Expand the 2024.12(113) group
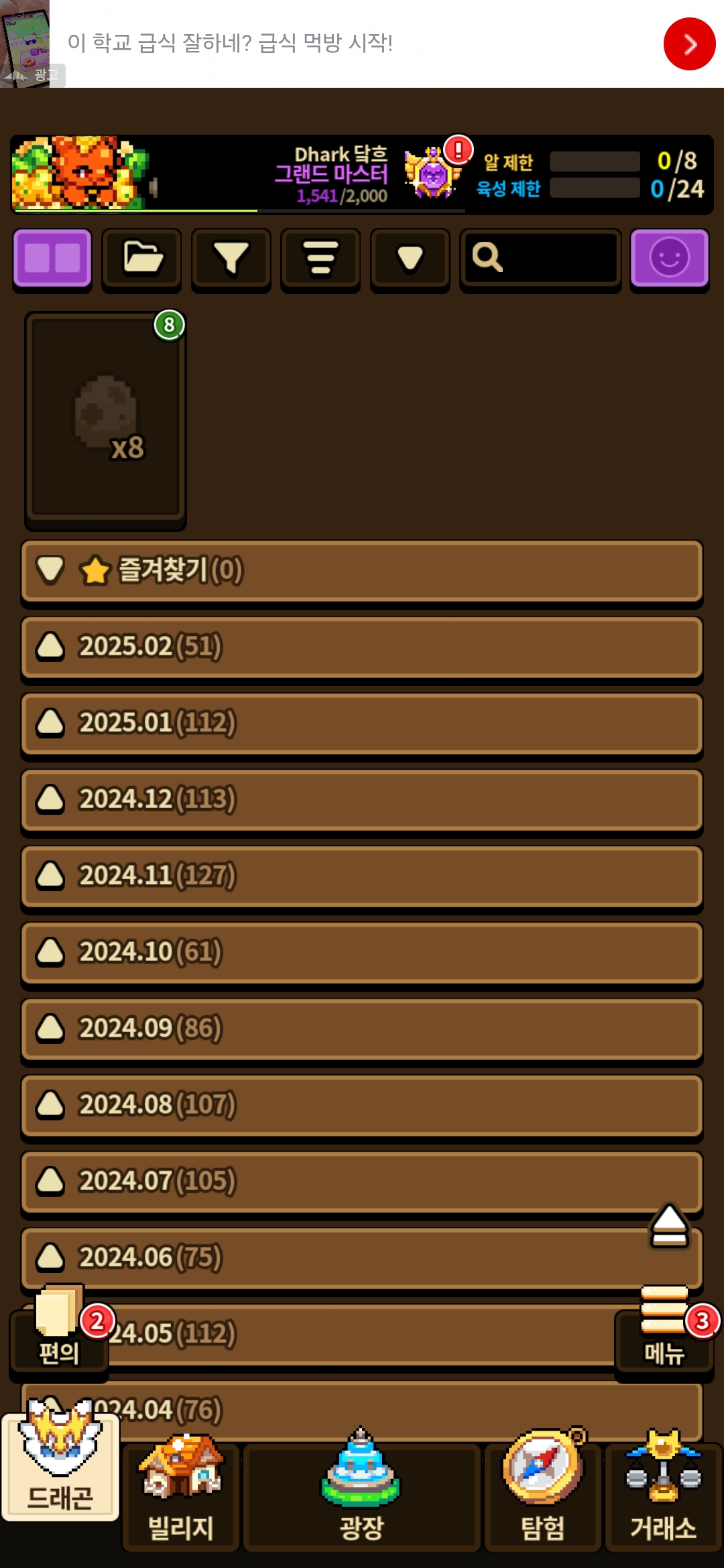This screenshot has width=724, height=1568. tap(362, 800)
